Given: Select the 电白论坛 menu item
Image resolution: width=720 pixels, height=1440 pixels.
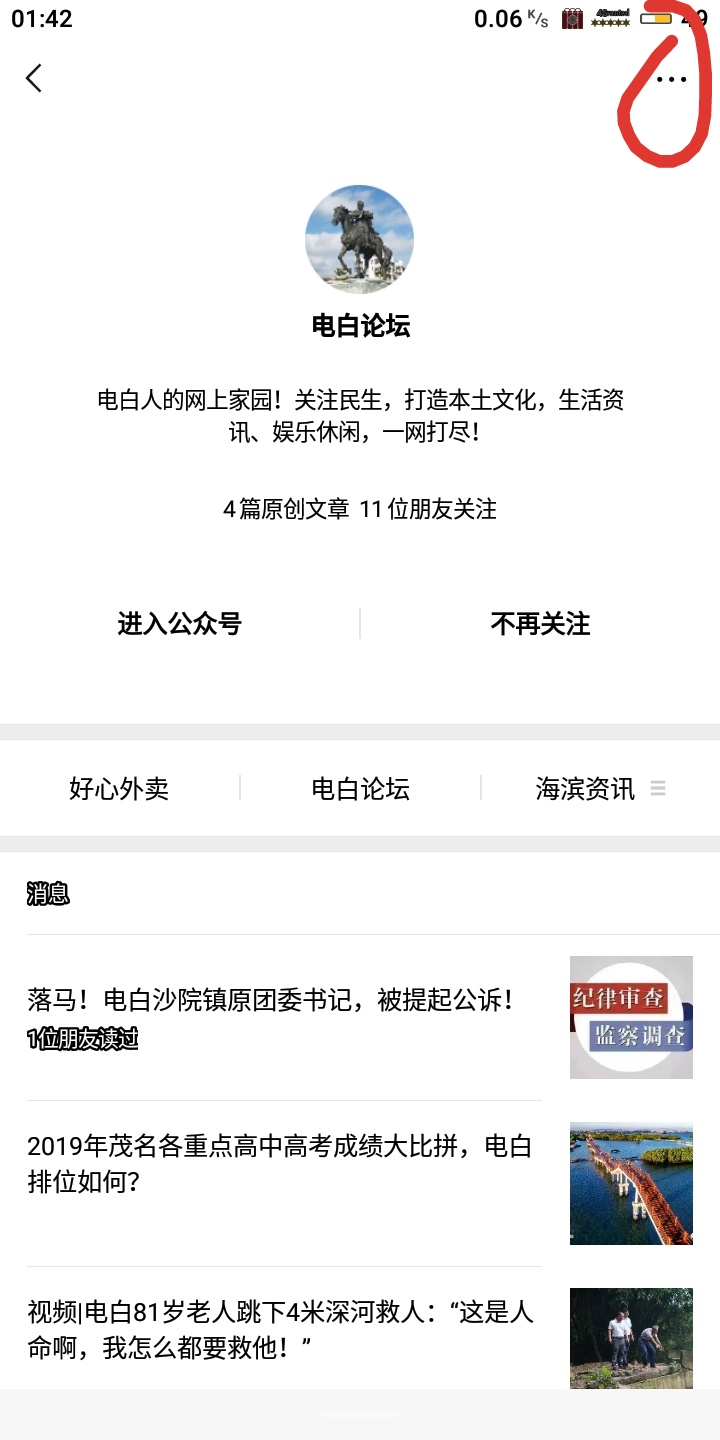Looking at the screenshot, I should pyautogui.click(x=360, y=789).
